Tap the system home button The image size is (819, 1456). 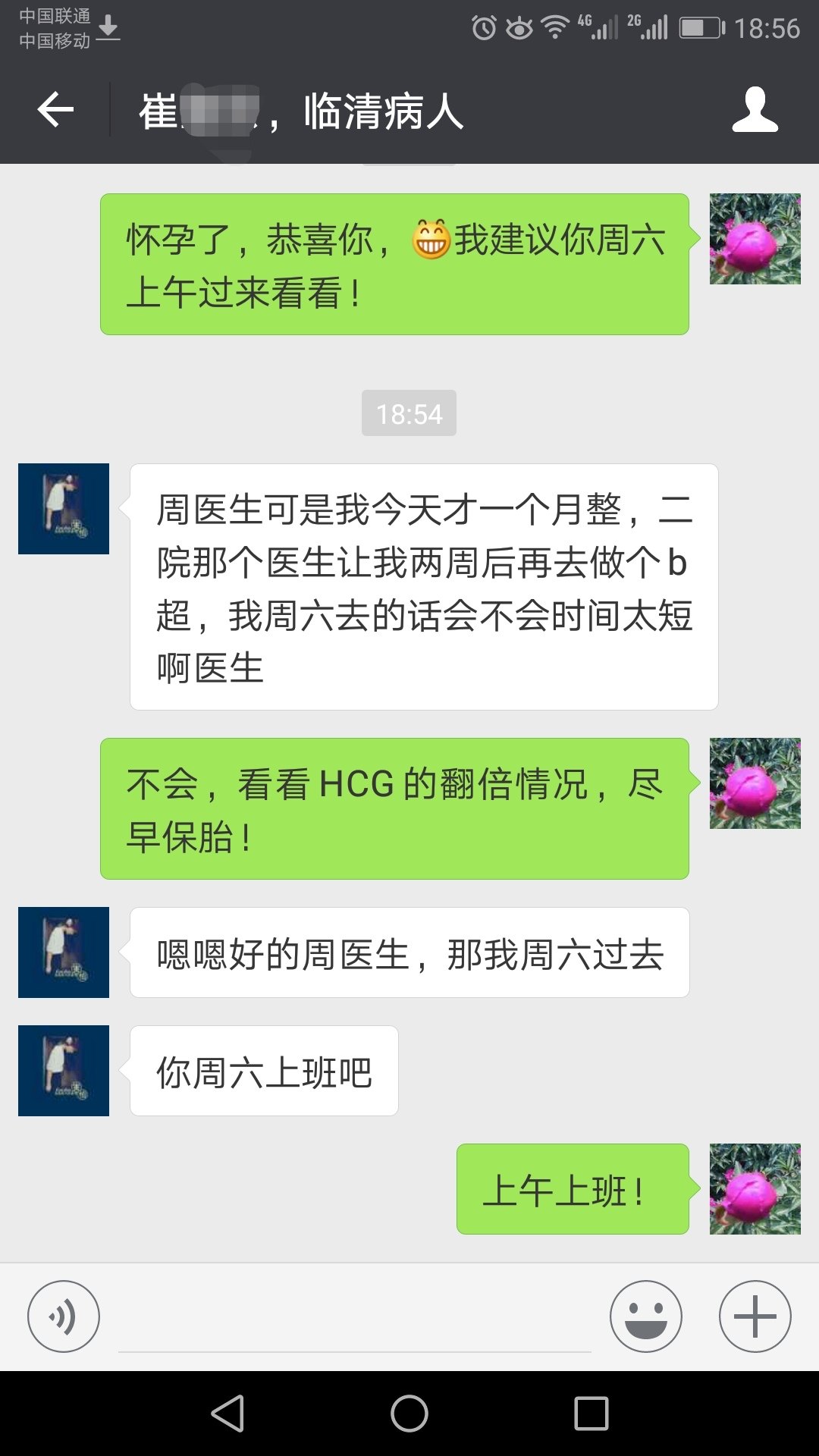(x=409, y=1414)
